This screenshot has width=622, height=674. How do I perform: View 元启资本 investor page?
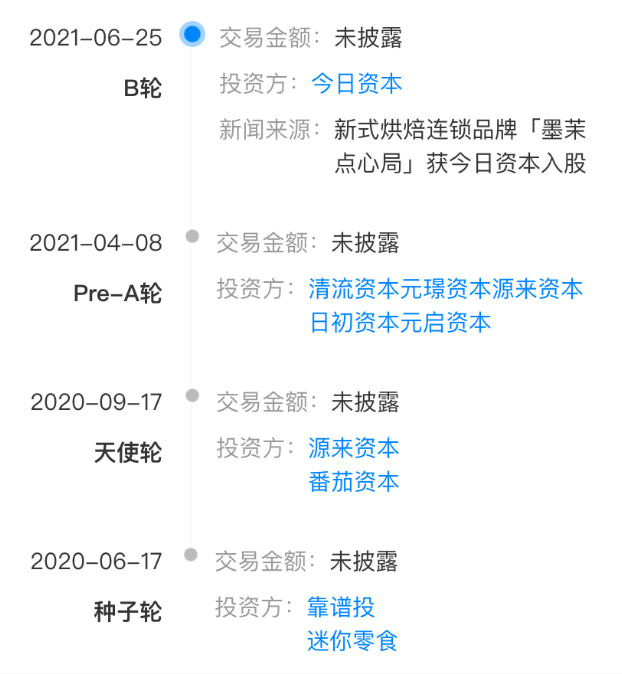point(446,322)
